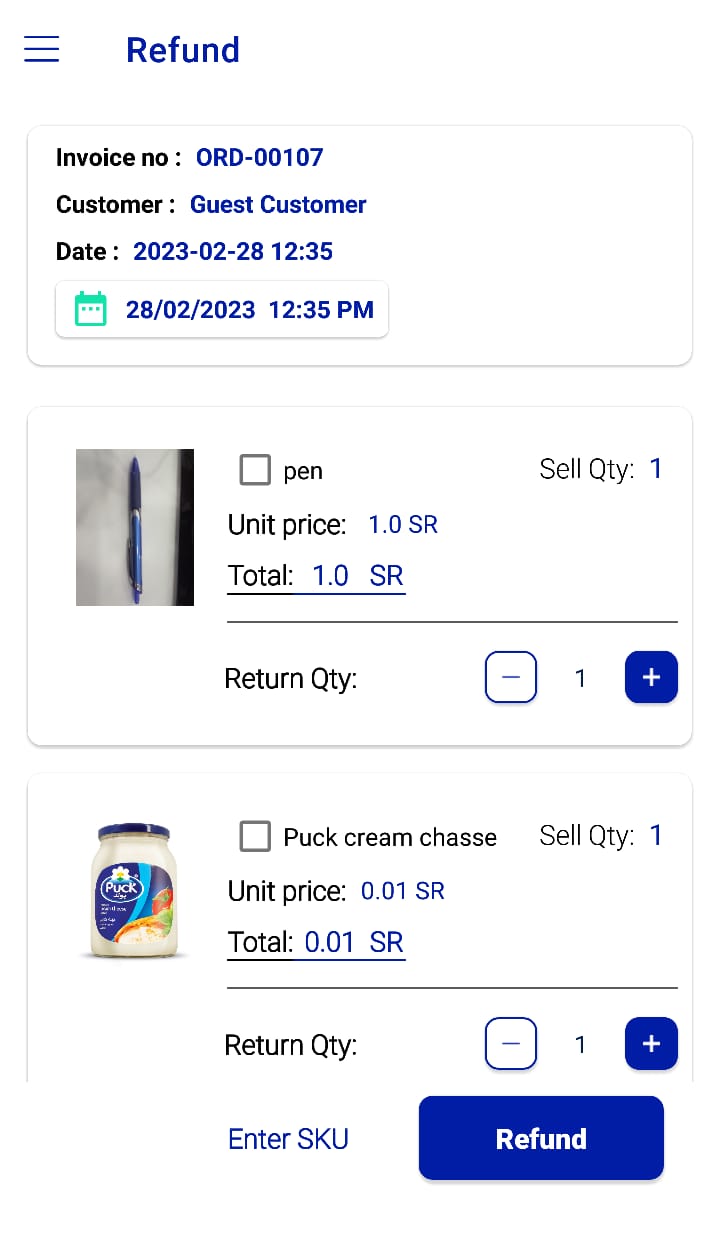This screenshot has width=720, height=1236.
Task: Open Guest Customer profile link
Action: 278,204
